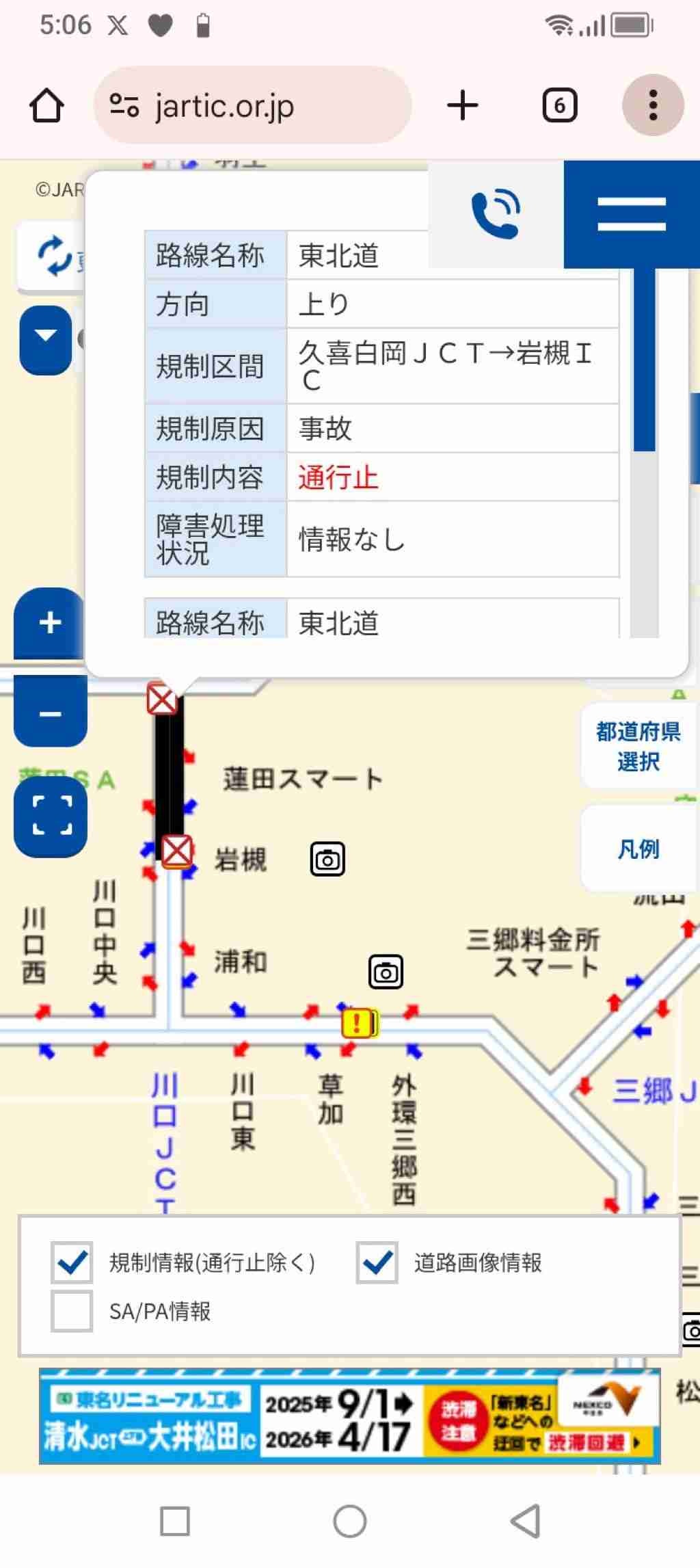The width and height of the screenshot is (700, 1568).
Task: Tap the jartic.or.jp address bar
Action: click(x=253, y=106)
